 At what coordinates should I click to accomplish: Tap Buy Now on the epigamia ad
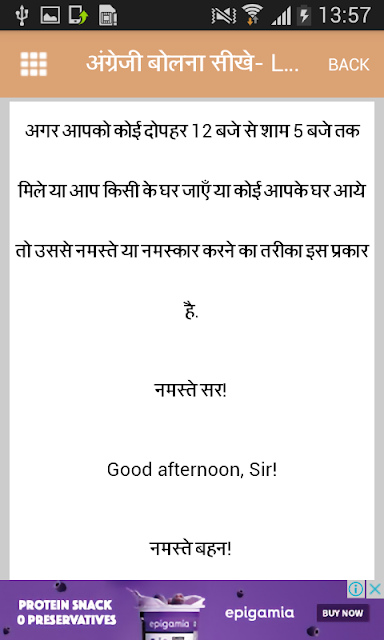click(343, 613)
